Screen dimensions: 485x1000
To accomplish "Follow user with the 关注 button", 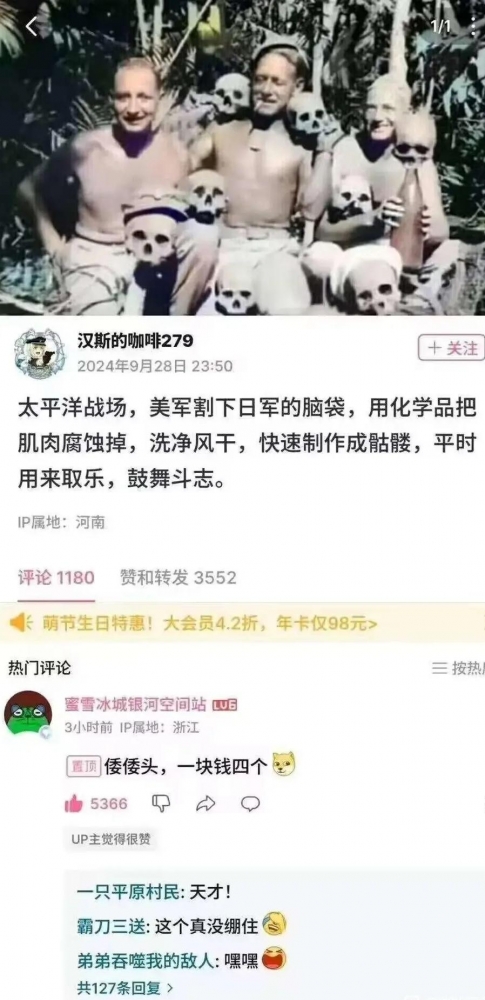I will (x=451, y=348).
